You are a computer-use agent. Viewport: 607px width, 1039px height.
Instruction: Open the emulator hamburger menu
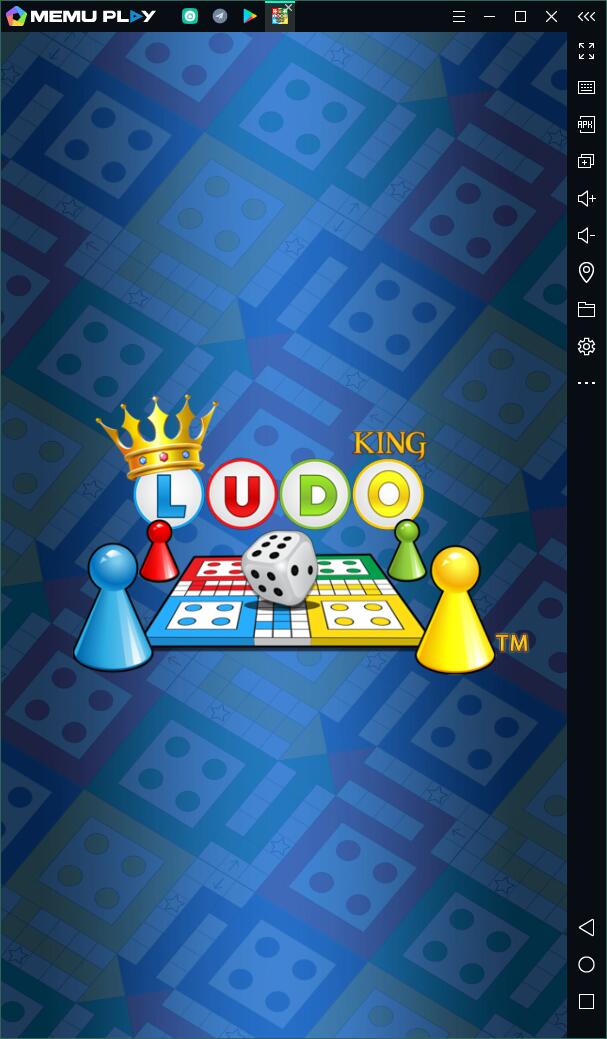459,16
